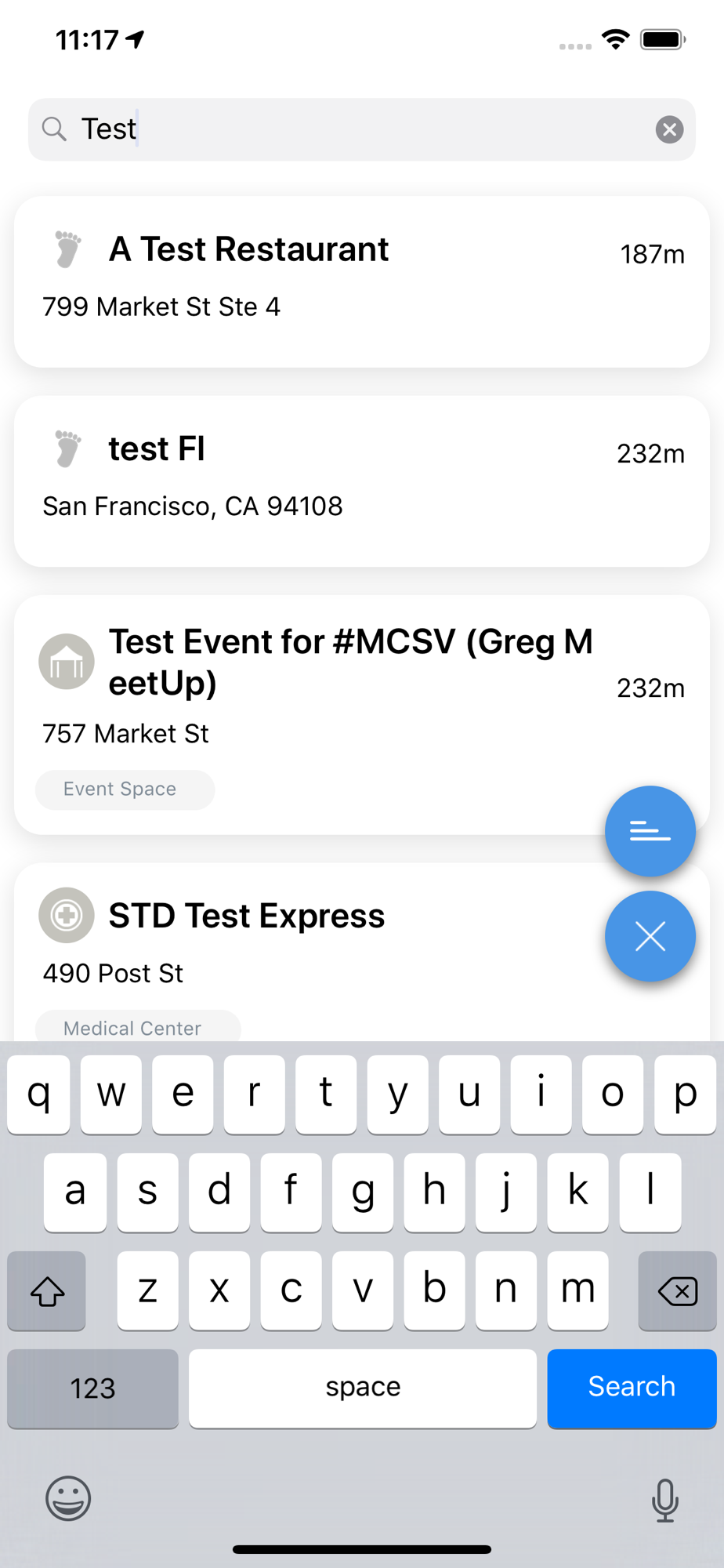
Task: Open the test FI result
Action: pyautogui.click(x=362, y=481)
